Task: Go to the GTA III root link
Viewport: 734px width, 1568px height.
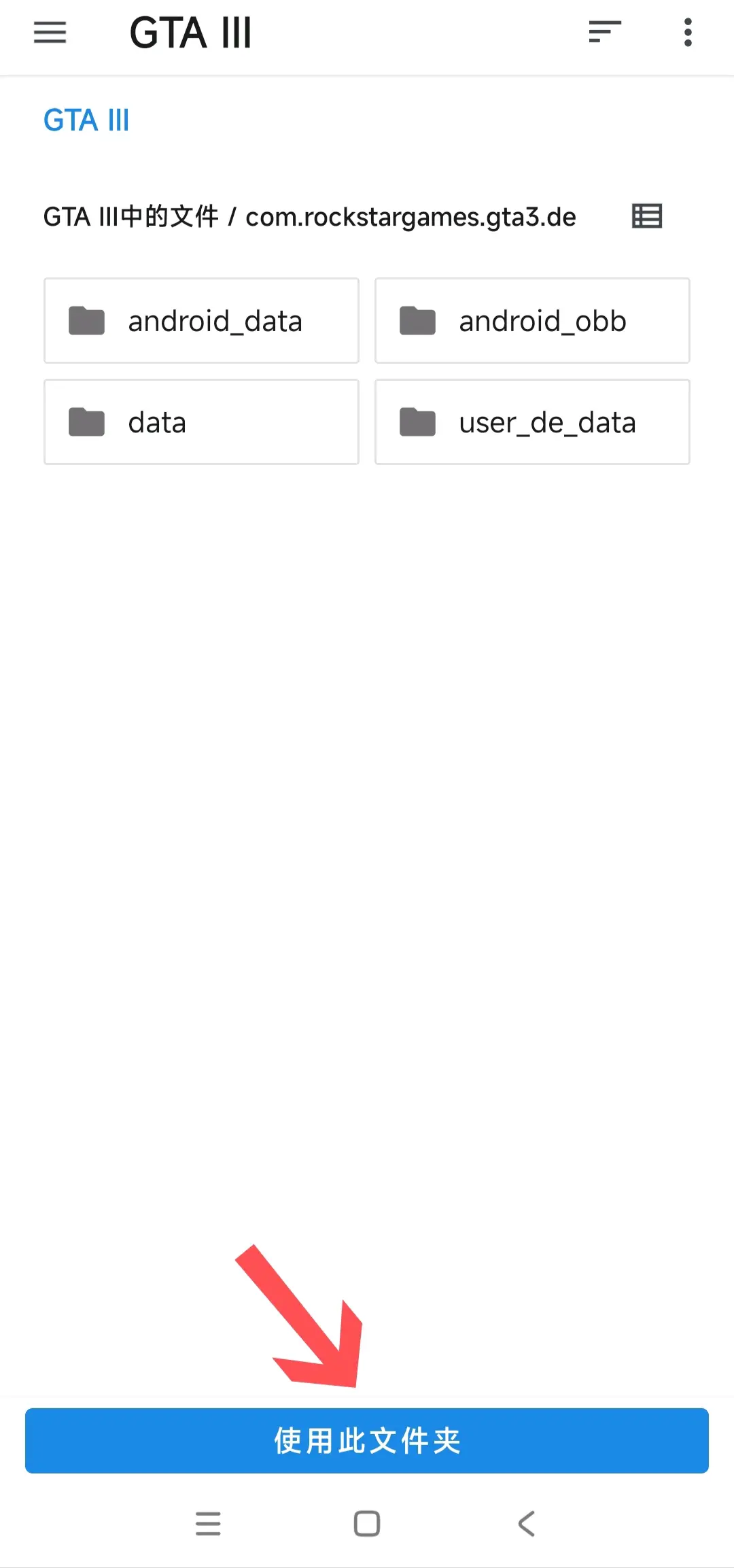Action: click(x=86, y=120)
